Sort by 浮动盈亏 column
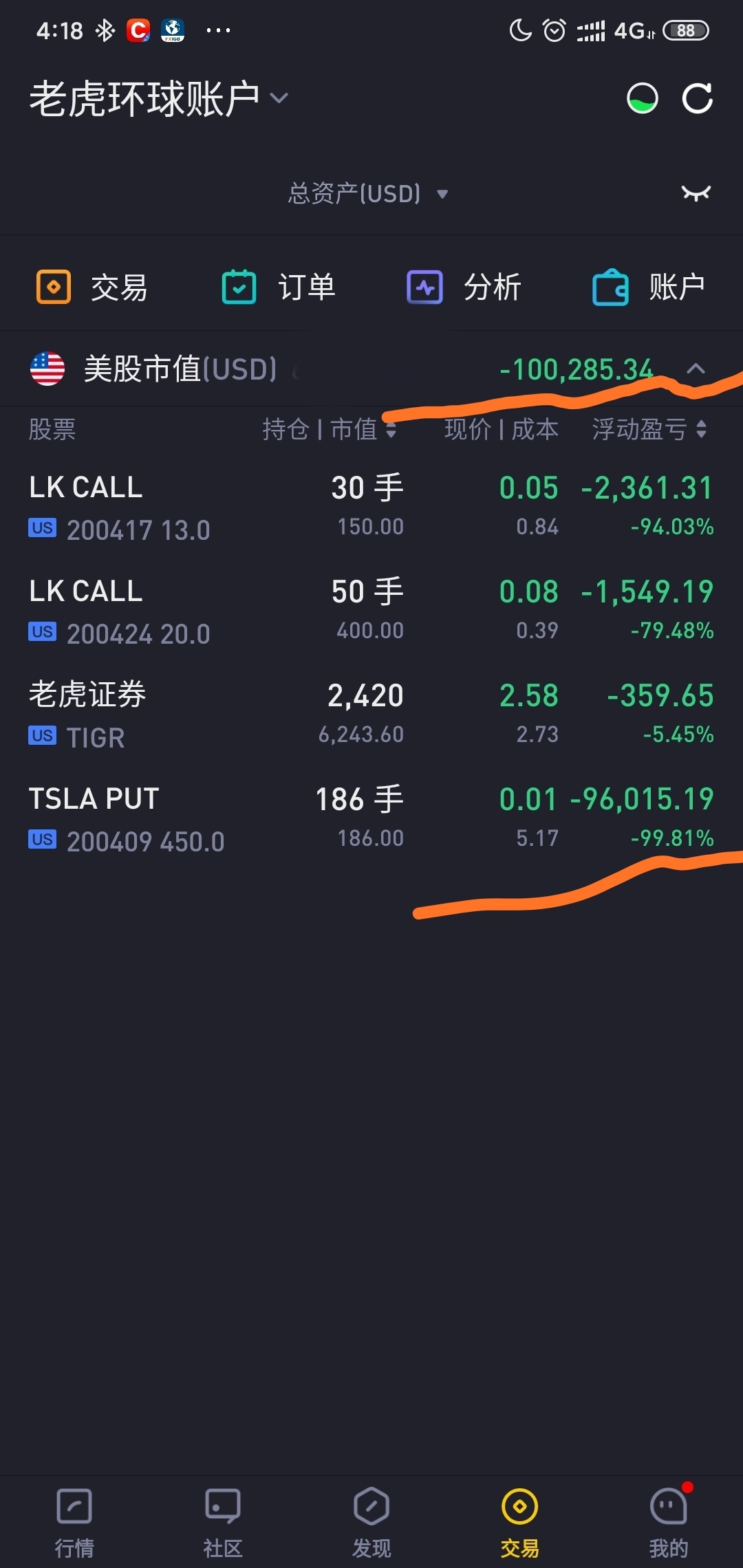The height and width of the screenshot is (1568, 743). point(649,430)
